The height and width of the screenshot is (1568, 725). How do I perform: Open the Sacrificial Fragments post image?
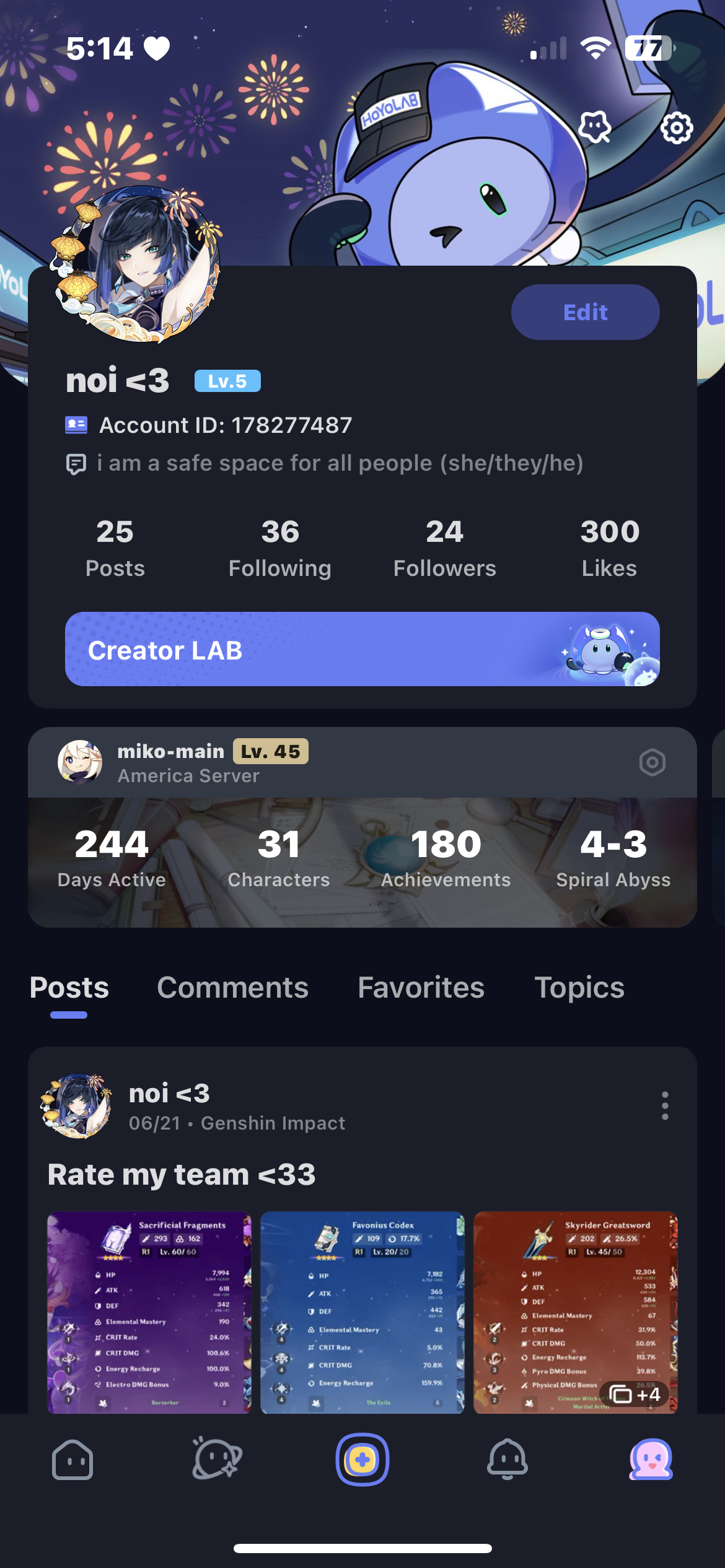[x=149, y=1312]
